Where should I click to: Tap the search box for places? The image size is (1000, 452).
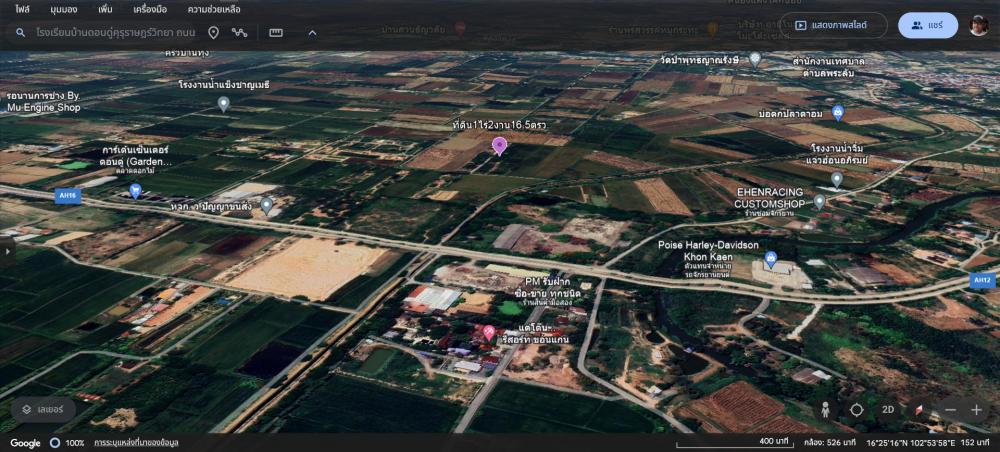[x=110, y=33]
